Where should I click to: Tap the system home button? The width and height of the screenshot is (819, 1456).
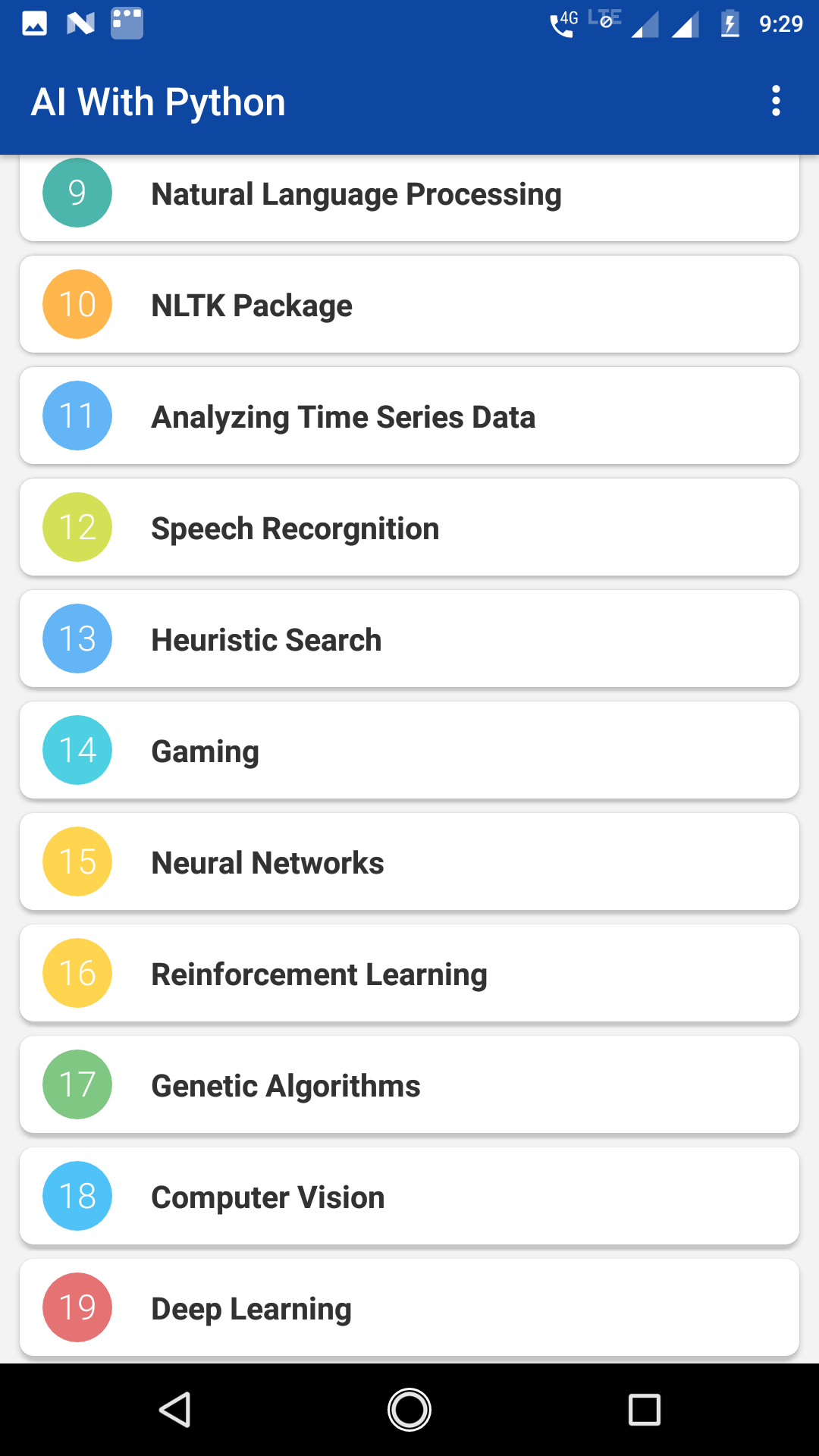(409, 1410)
